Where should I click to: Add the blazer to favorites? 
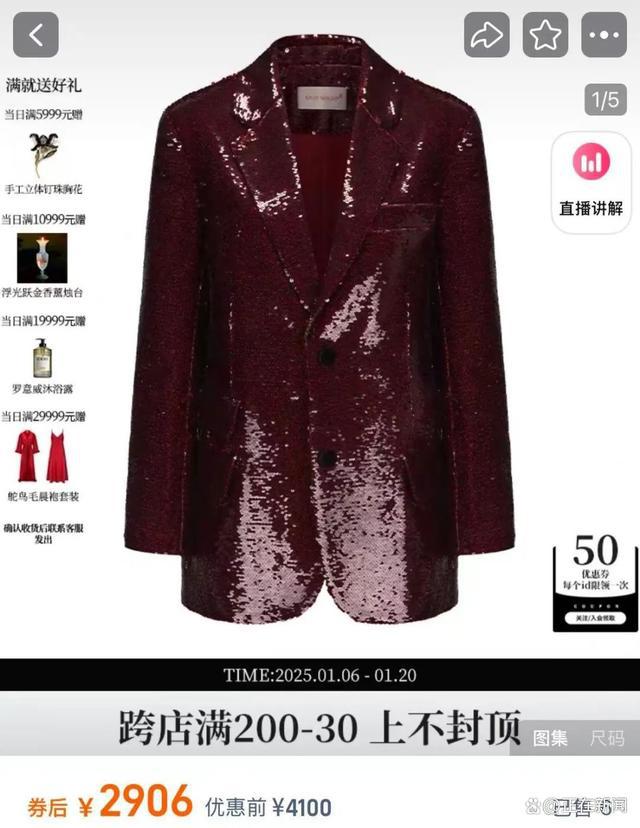(545, 35)
